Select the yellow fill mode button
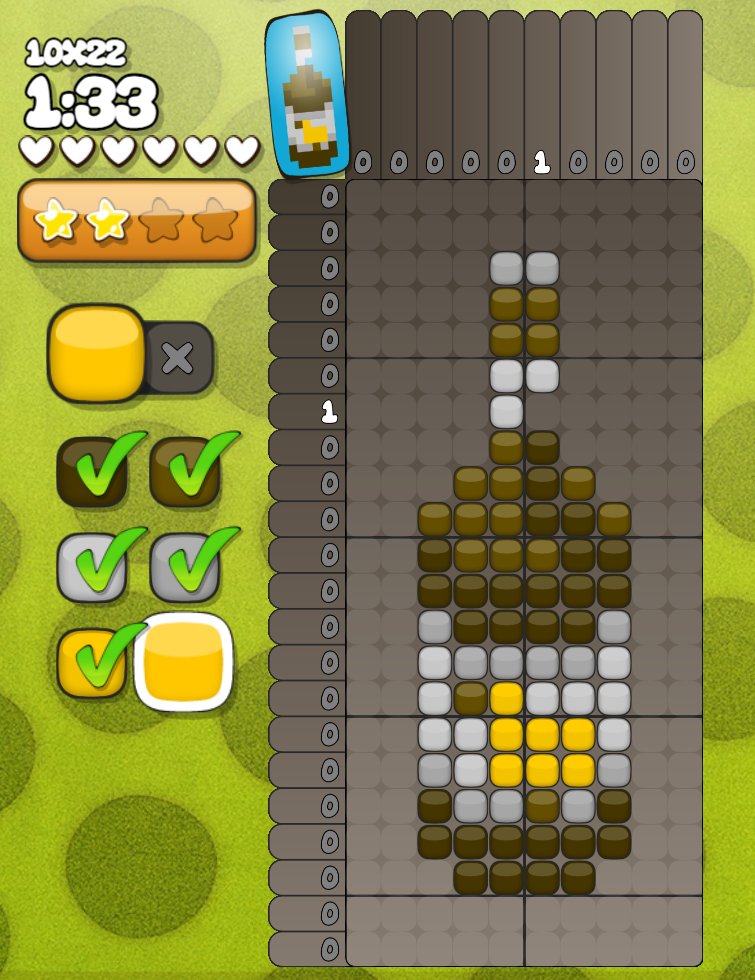 (97, 354)
